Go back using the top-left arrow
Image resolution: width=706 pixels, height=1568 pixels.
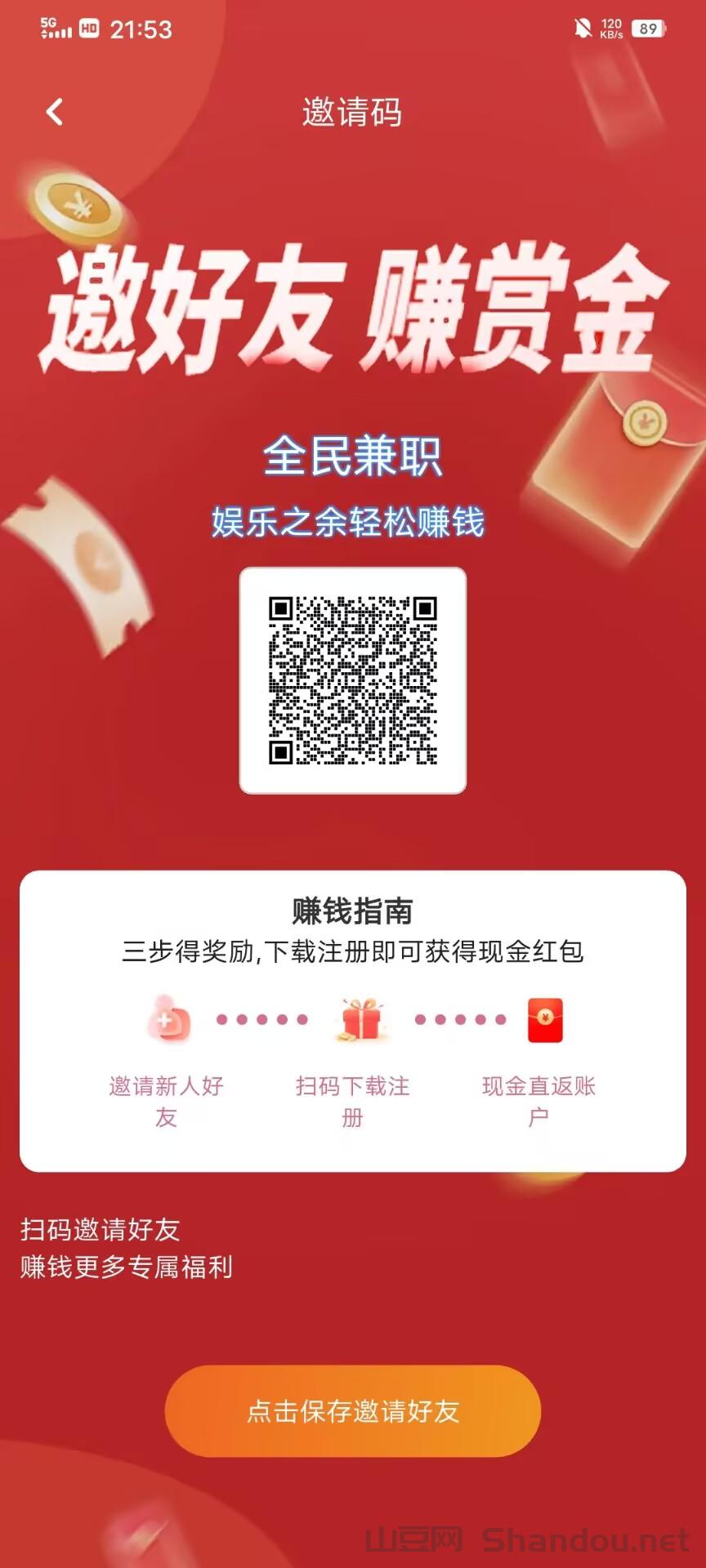[x=55, y=112]
